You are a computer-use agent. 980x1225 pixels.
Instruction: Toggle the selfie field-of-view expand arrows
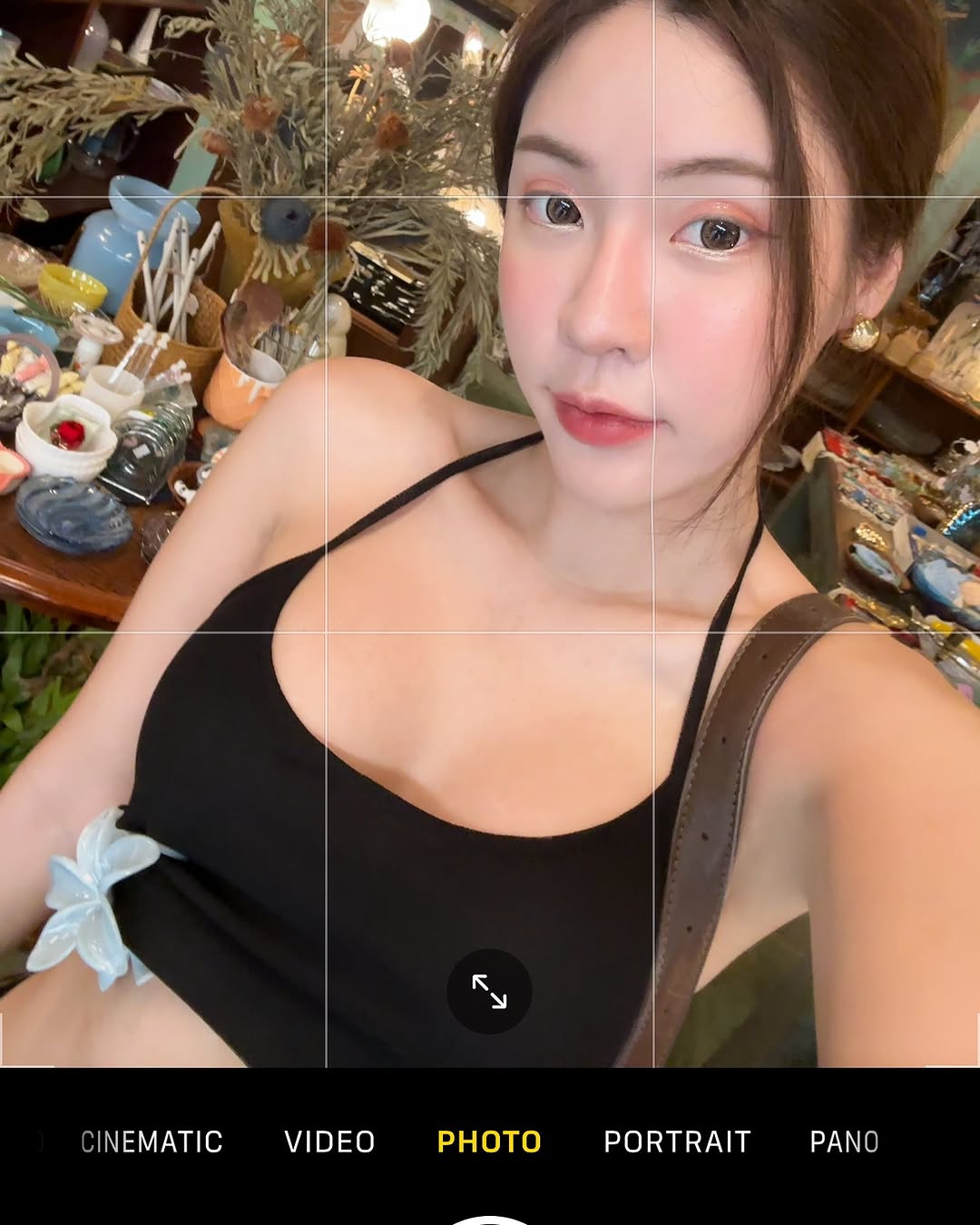tap(489, 992)
